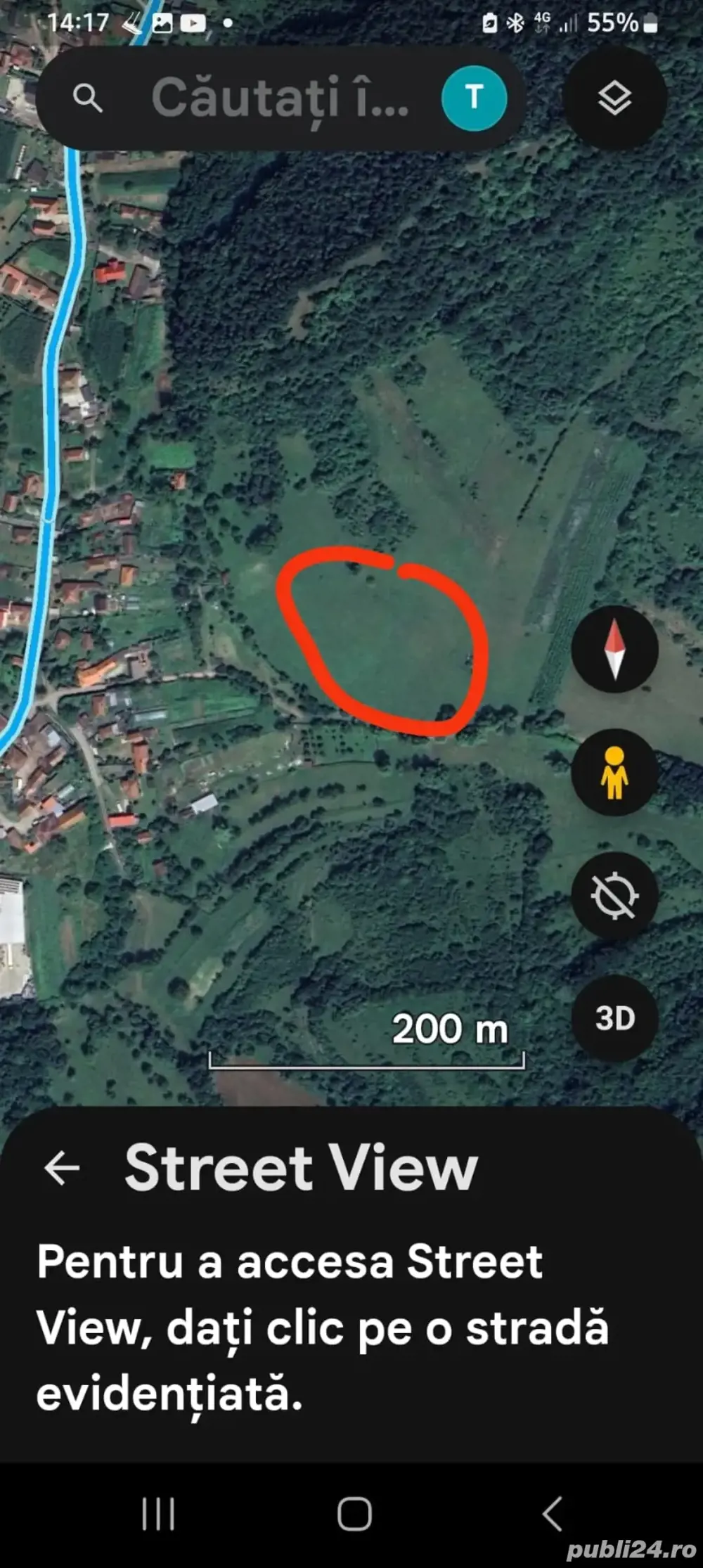Viewport: 703px width, 1568px height.
Task: Tap the compass to reset north
Action: 615,650
